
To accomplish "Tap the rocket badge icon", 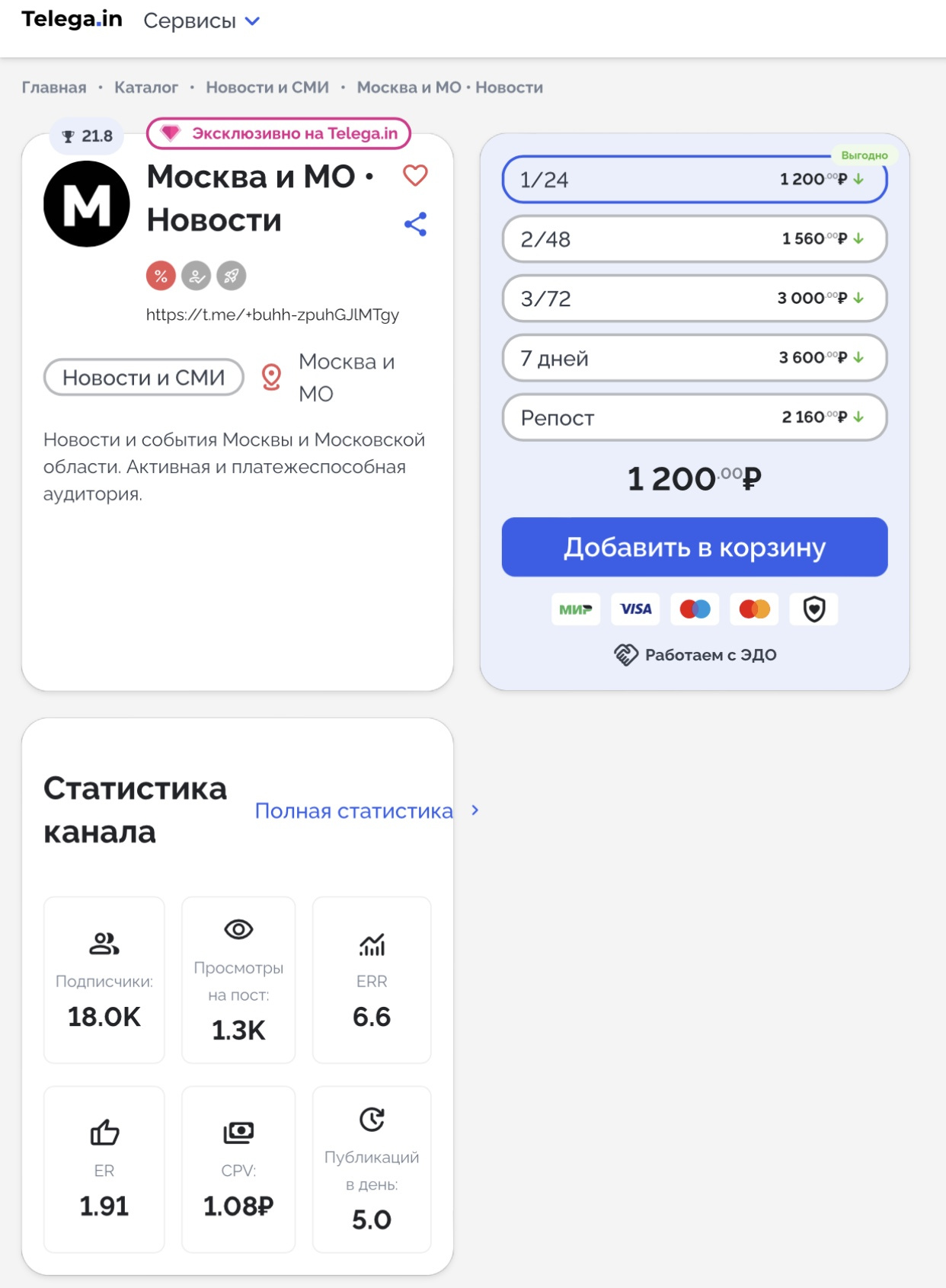I will pos(232,276).
